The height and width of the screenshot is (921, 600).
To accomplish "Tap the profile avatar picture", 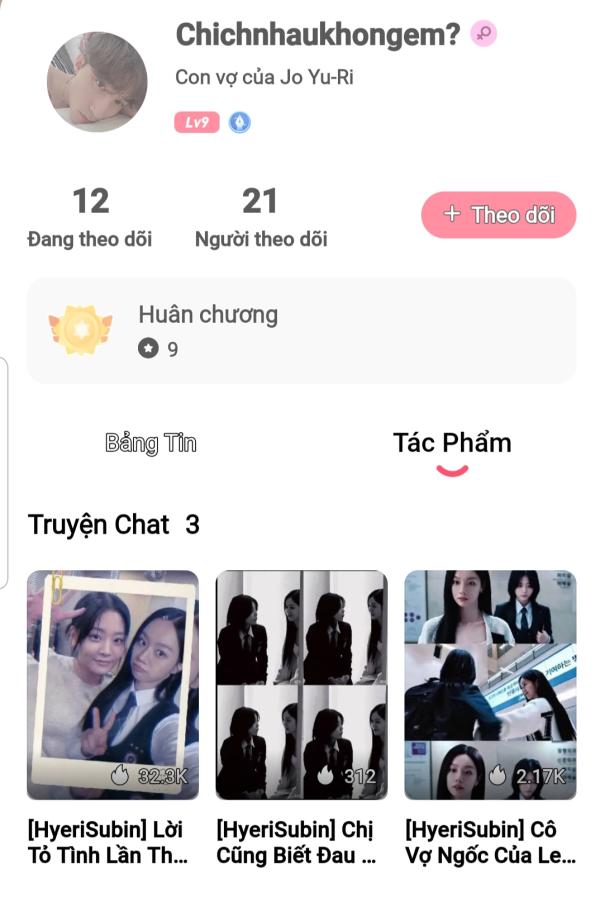I will pos(97,82).
